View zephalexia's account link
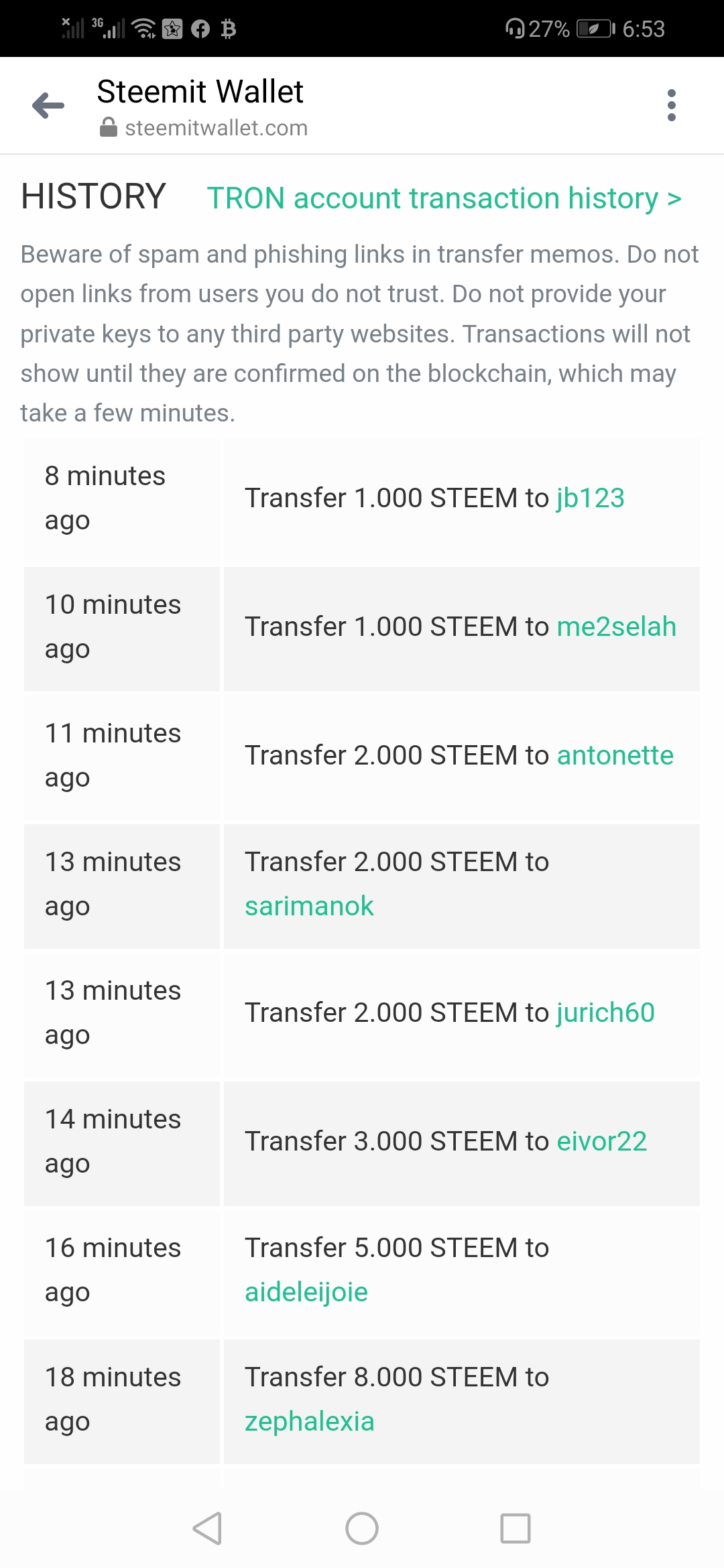The width and height of the screenshot is (724, 1568). [x=309, y=1421]
